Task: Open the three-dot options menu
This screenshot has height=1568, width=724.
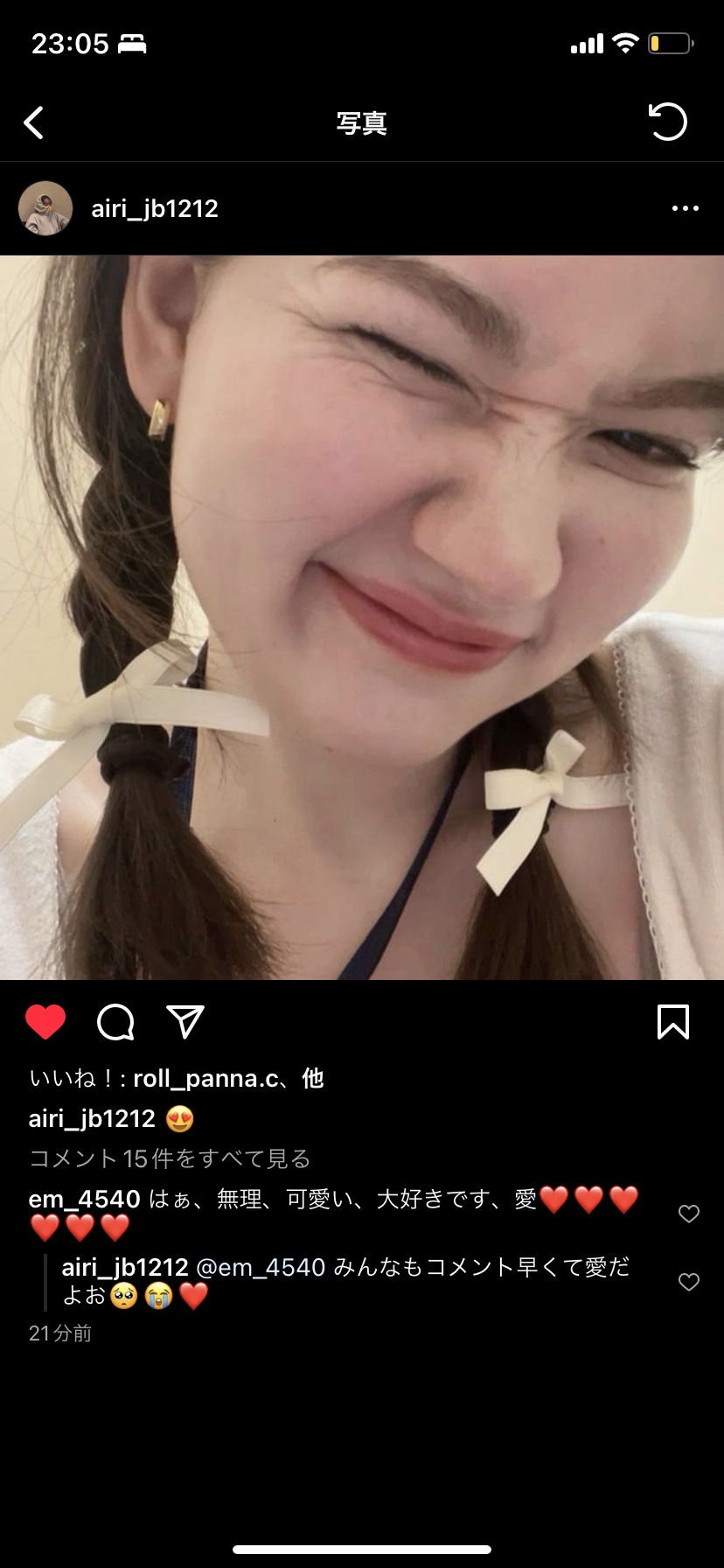Action: pyautogui.click(x=685, y=208)
